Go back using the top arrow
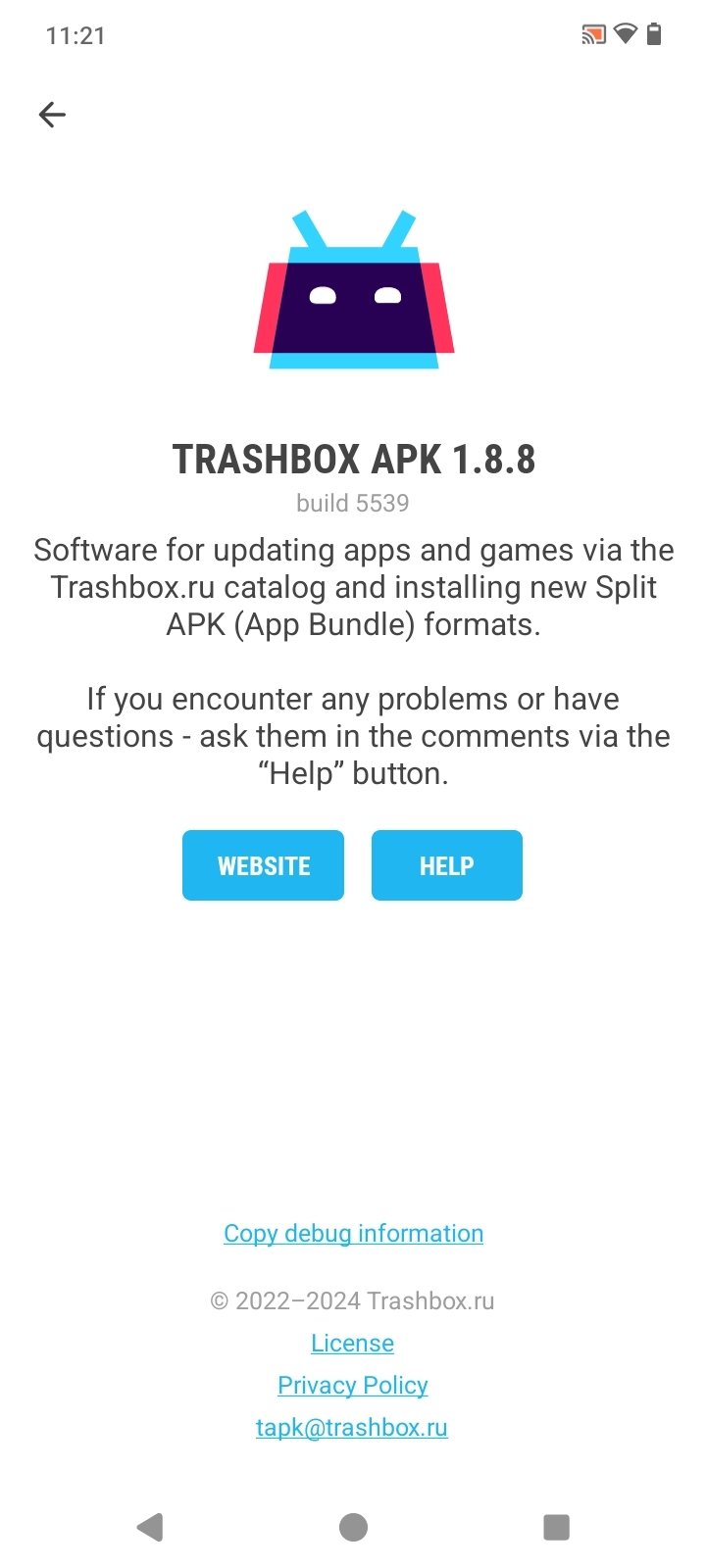The image size is (706, 1568). pyautogui.click(x=52, y=115)
